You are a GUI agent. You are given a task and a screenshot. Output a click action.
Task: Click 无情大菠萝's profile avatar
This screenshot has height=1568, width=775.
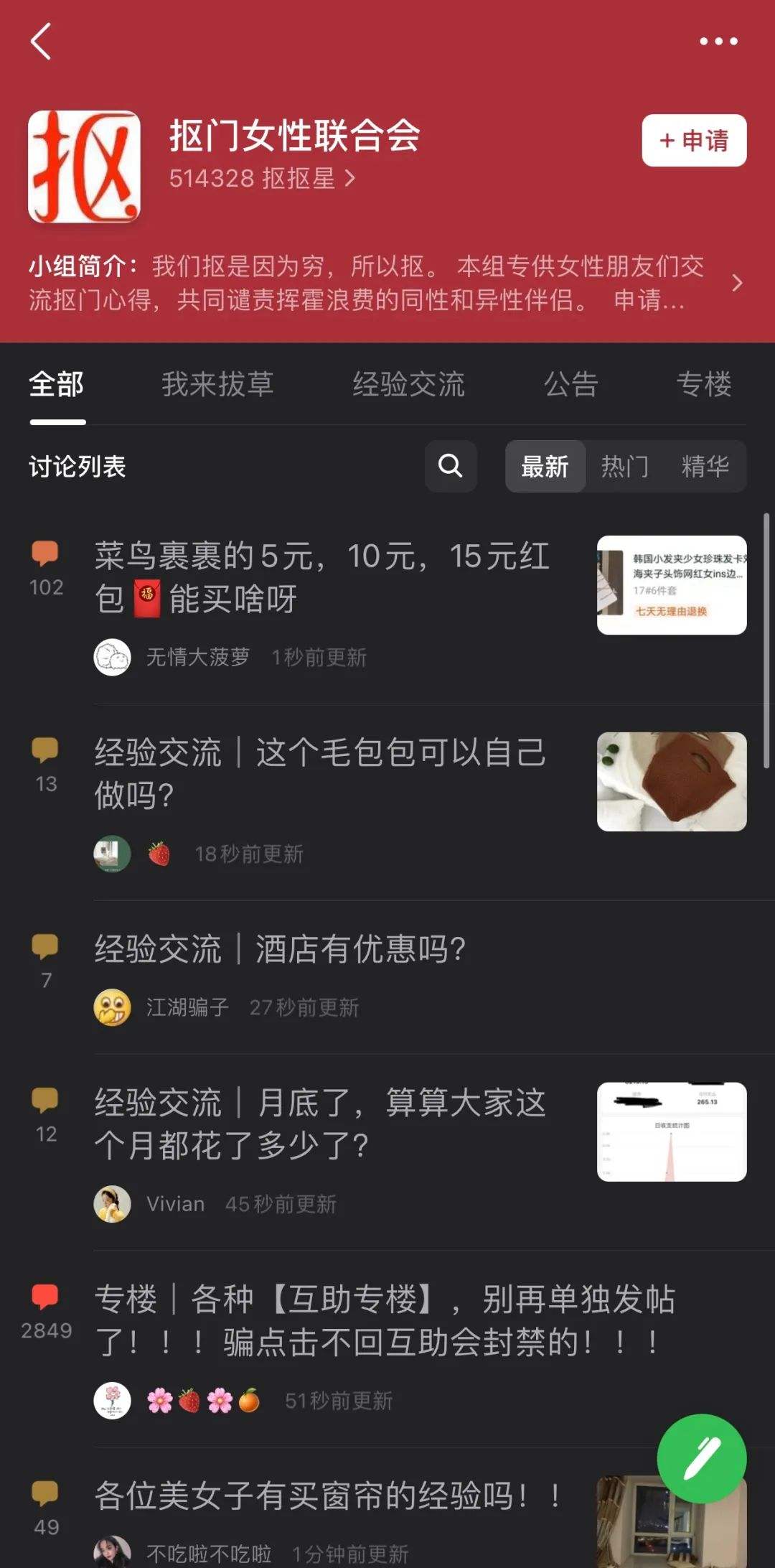pyautogui.click(x=111, y=657)
